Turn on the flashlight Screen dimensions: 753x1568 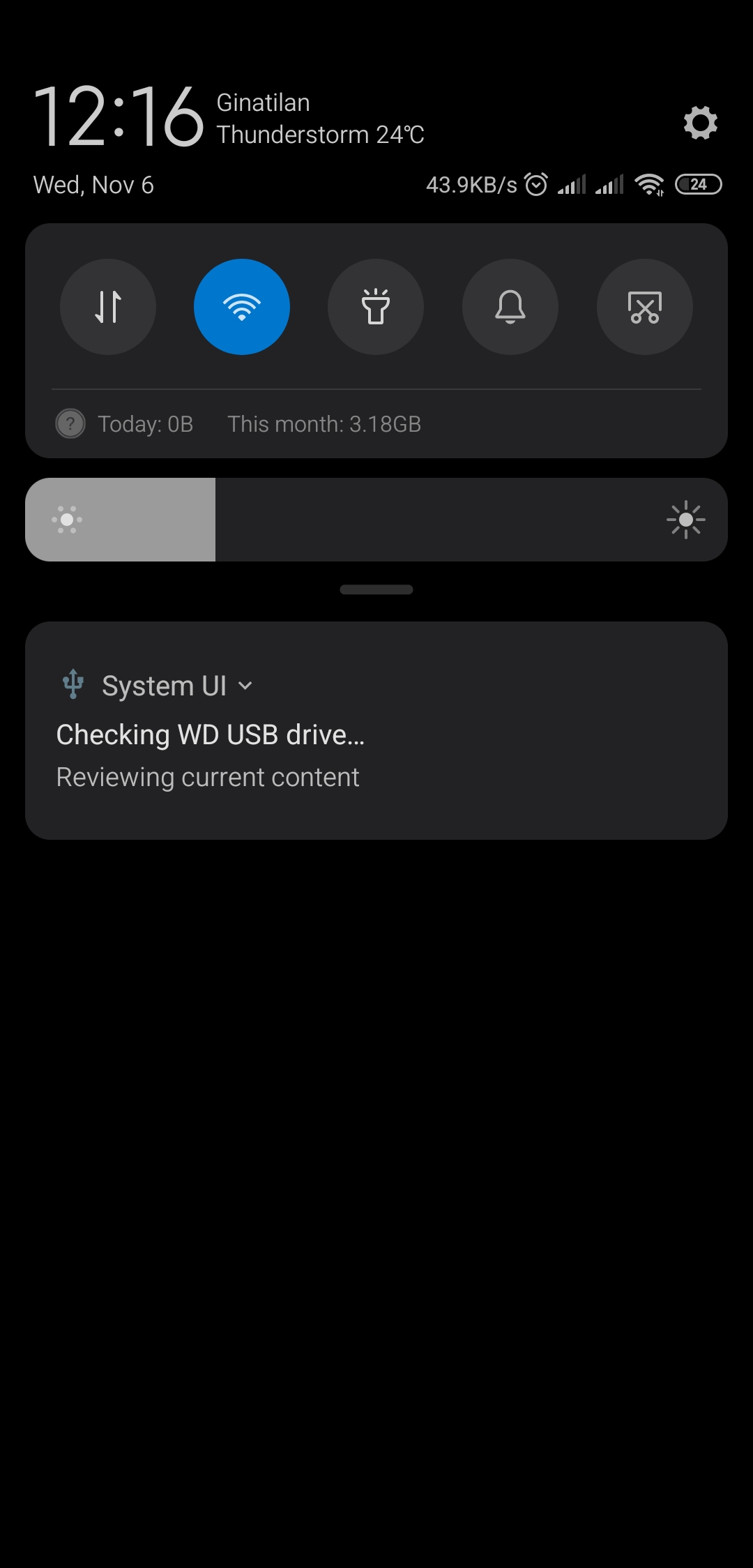(x=376, y=307)
